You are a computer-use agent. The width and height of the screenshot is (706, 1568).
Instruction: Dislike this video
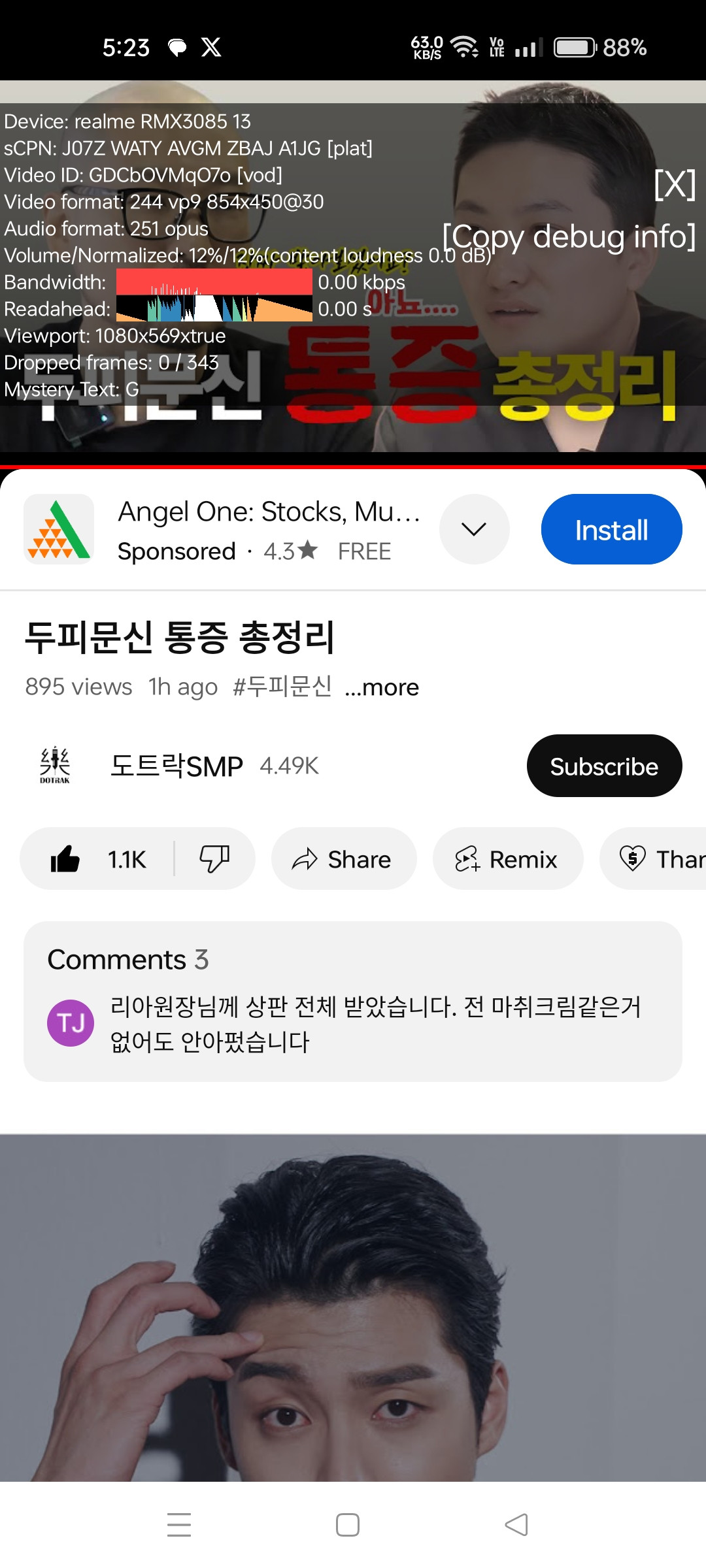[x=214, y=859]
